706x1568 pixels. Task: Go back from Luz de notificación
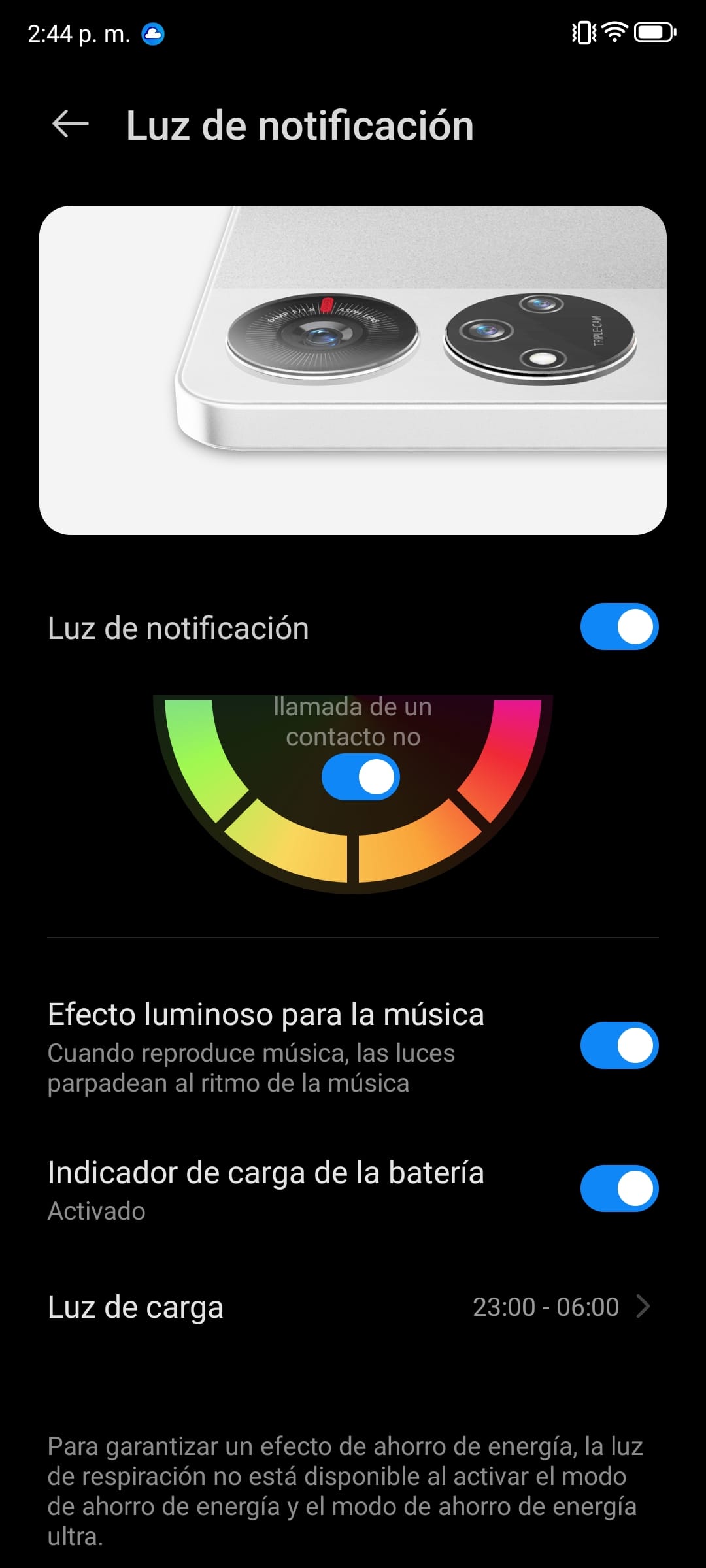pyautogui.click(x=71, y=124)
